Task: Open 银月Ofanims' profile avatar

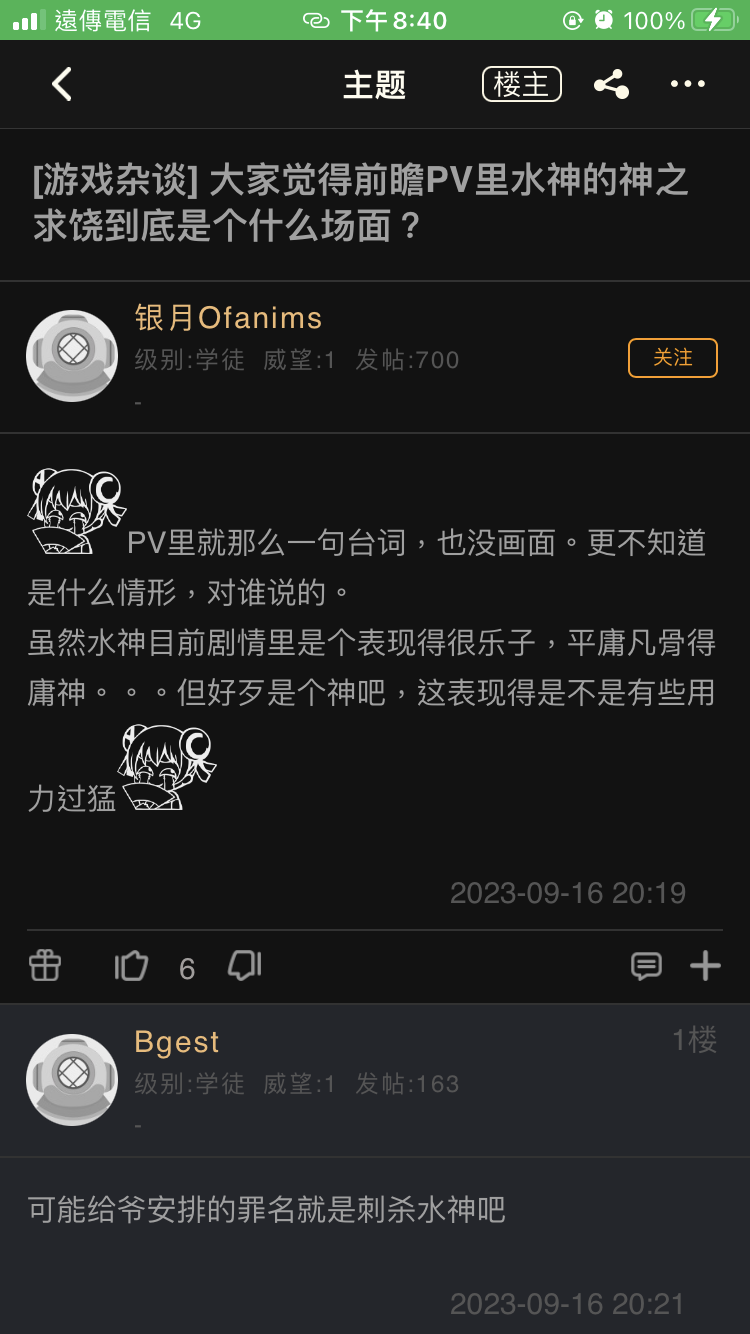Action: (x=72, y=356)
